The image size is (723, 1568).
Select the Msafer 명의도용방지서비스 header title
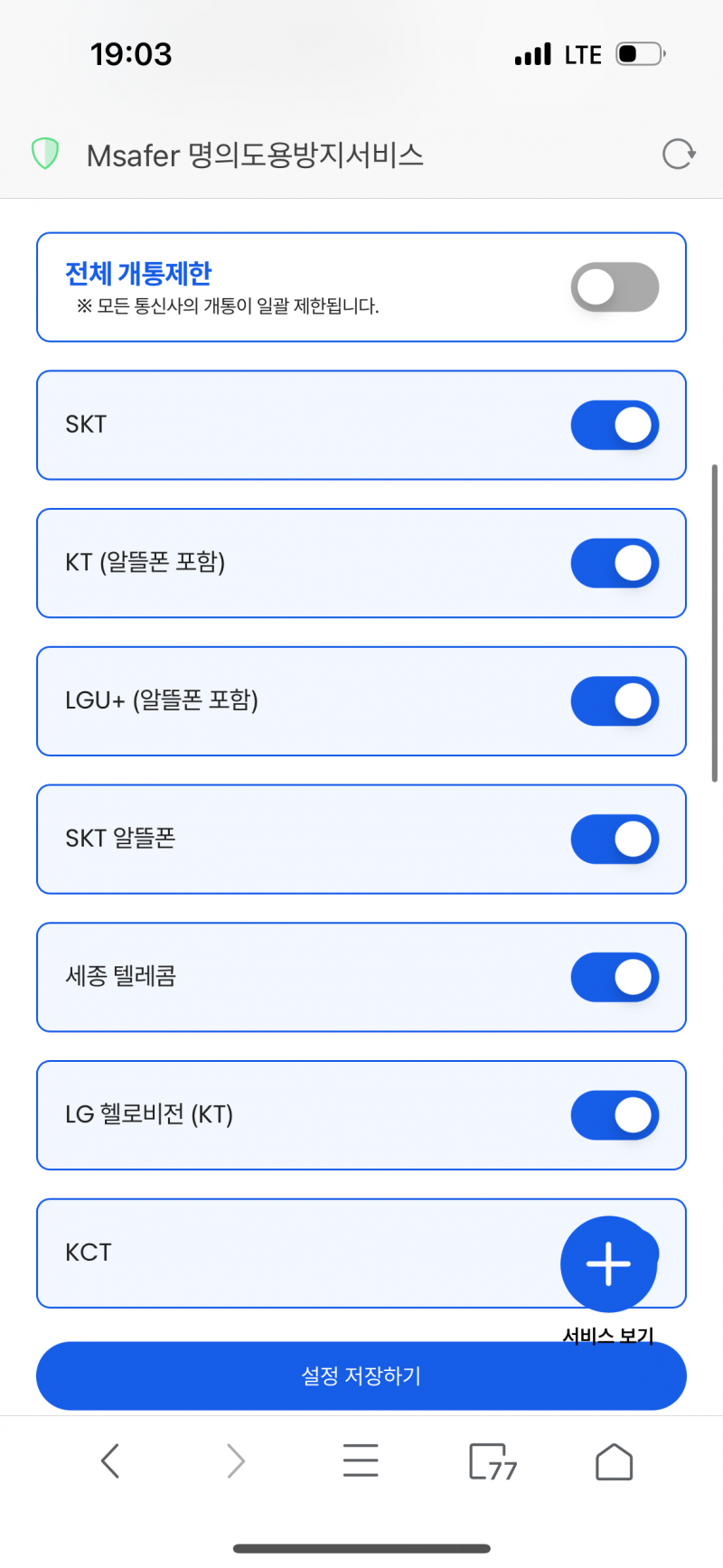[x=254, y=154]
